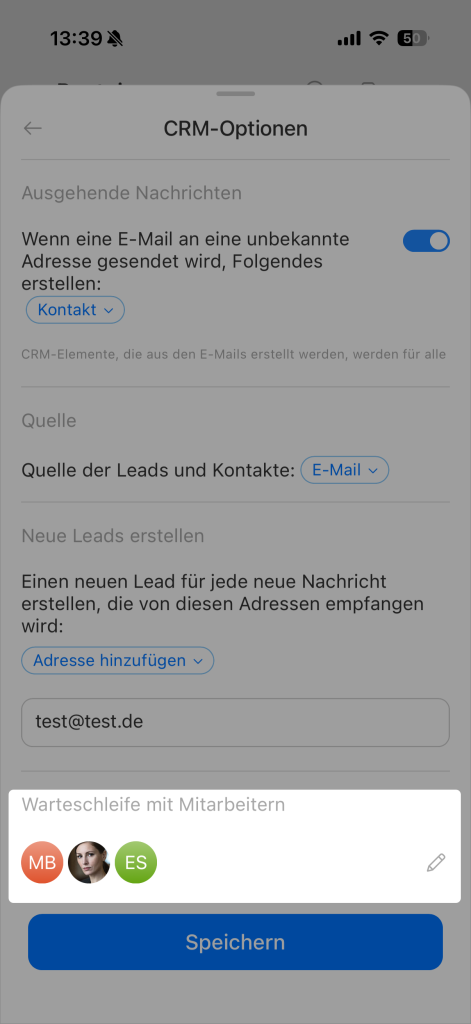Open the Kontakt dropdown
Image resolution: width=471 pixels, height=1024 pixels.
(x=75, y=310)
